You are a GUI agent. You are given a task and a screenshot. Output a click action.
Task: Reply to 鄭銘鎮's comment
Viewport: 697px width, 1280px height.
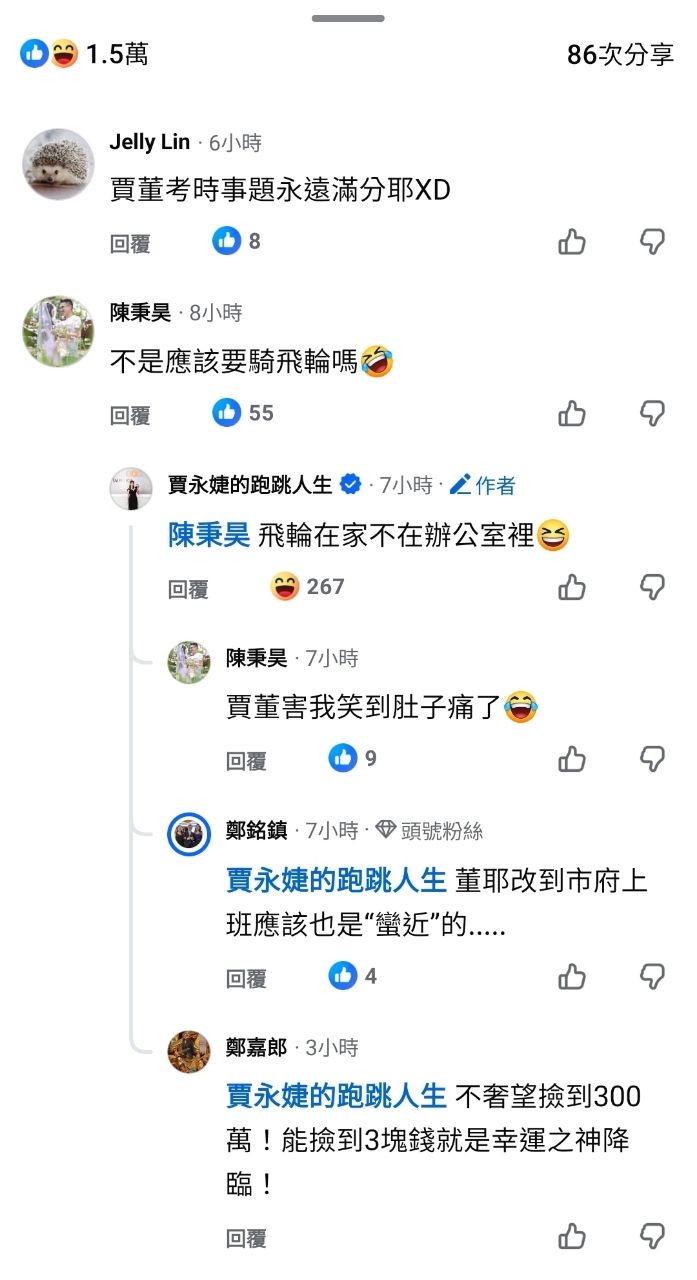tap(246, 978)
